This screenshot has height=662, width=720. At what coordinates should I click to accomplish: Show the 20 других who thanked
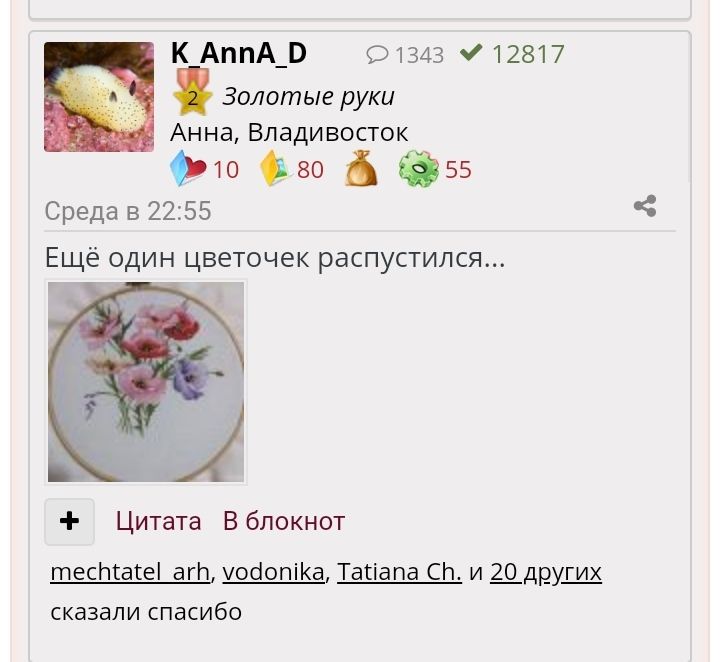tap(546, 572)
